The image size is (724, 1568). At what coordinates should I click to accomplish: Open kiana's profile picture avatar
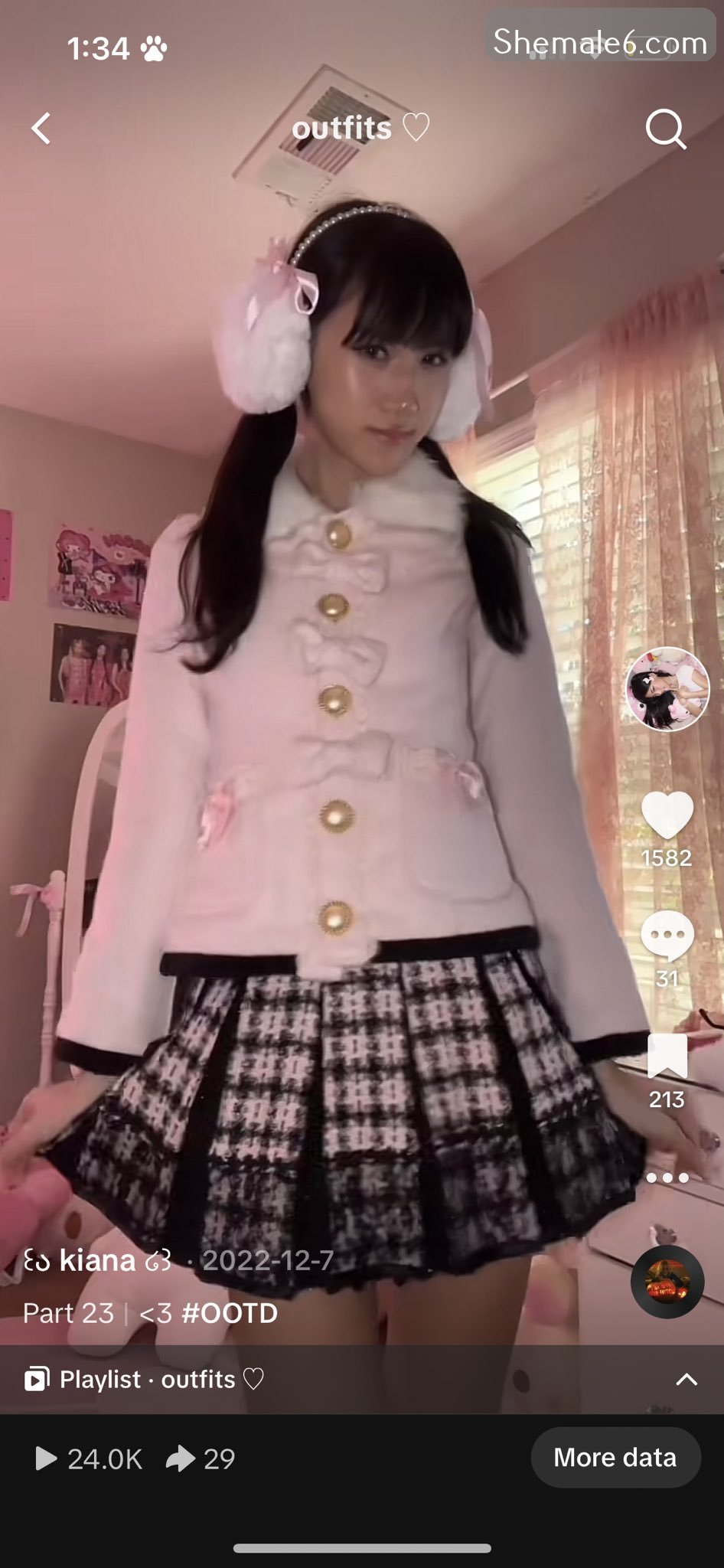pyautogui.click(x=667, y=688)
